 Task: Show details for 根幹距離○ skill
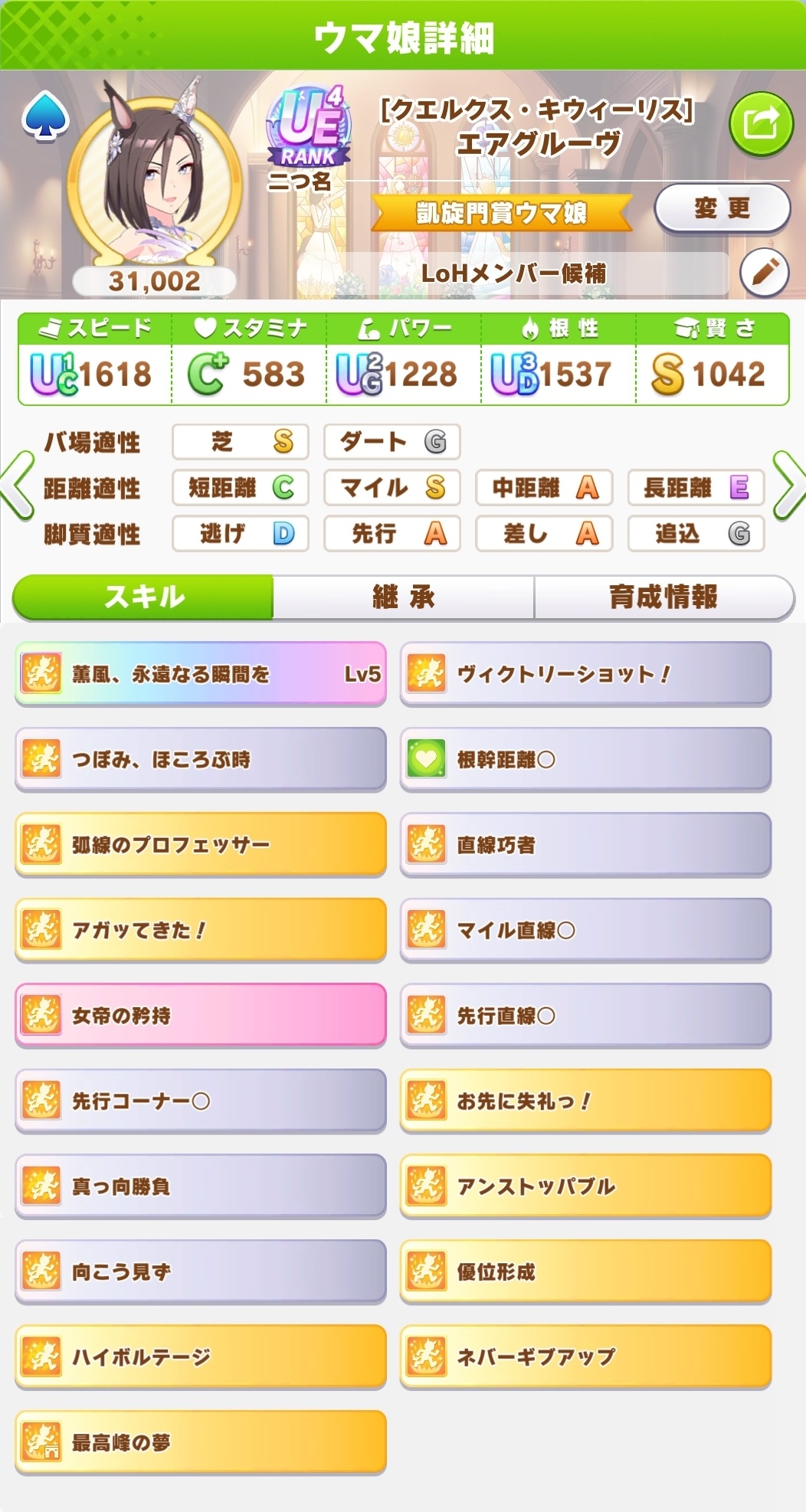pyautogui.click(x=585, y=760)
